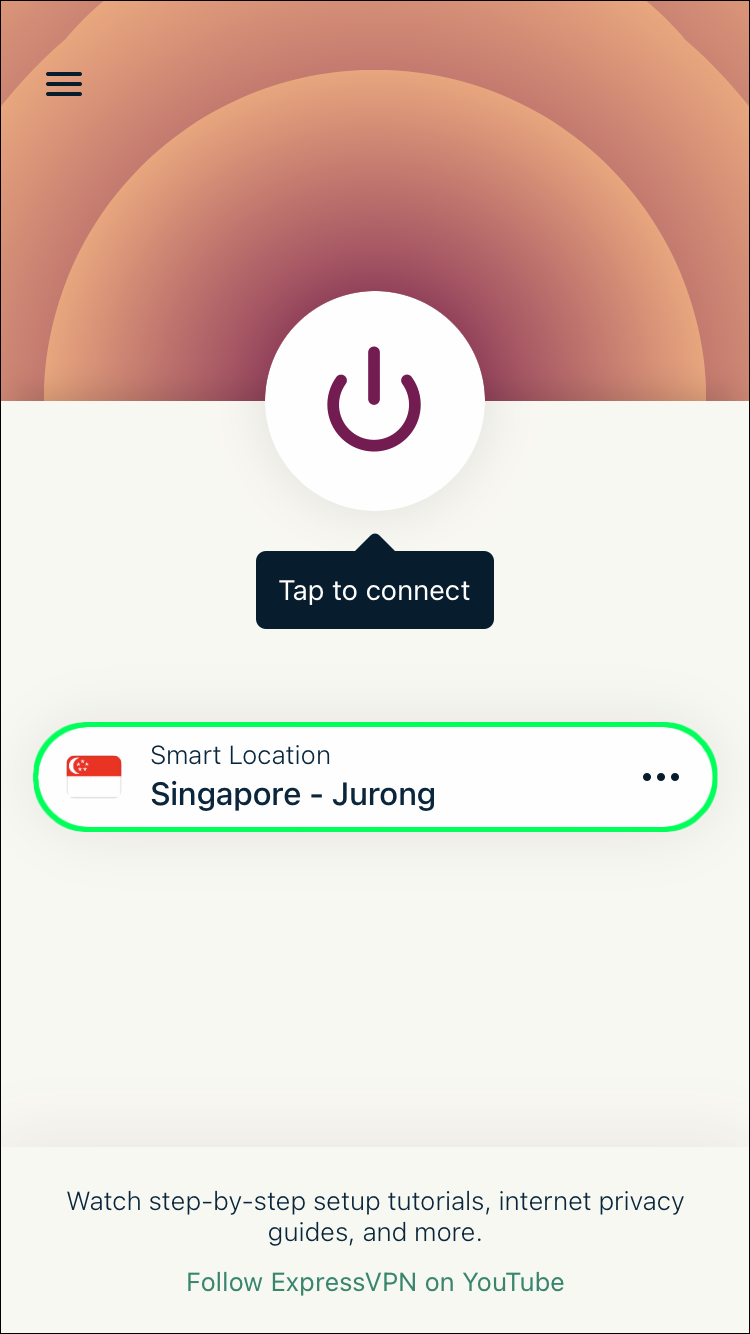The width and height of the screenshot is (750, 1334).
Task: Follow ExpressVPN on YouTube link
Action: click(x=375, y=1282)
